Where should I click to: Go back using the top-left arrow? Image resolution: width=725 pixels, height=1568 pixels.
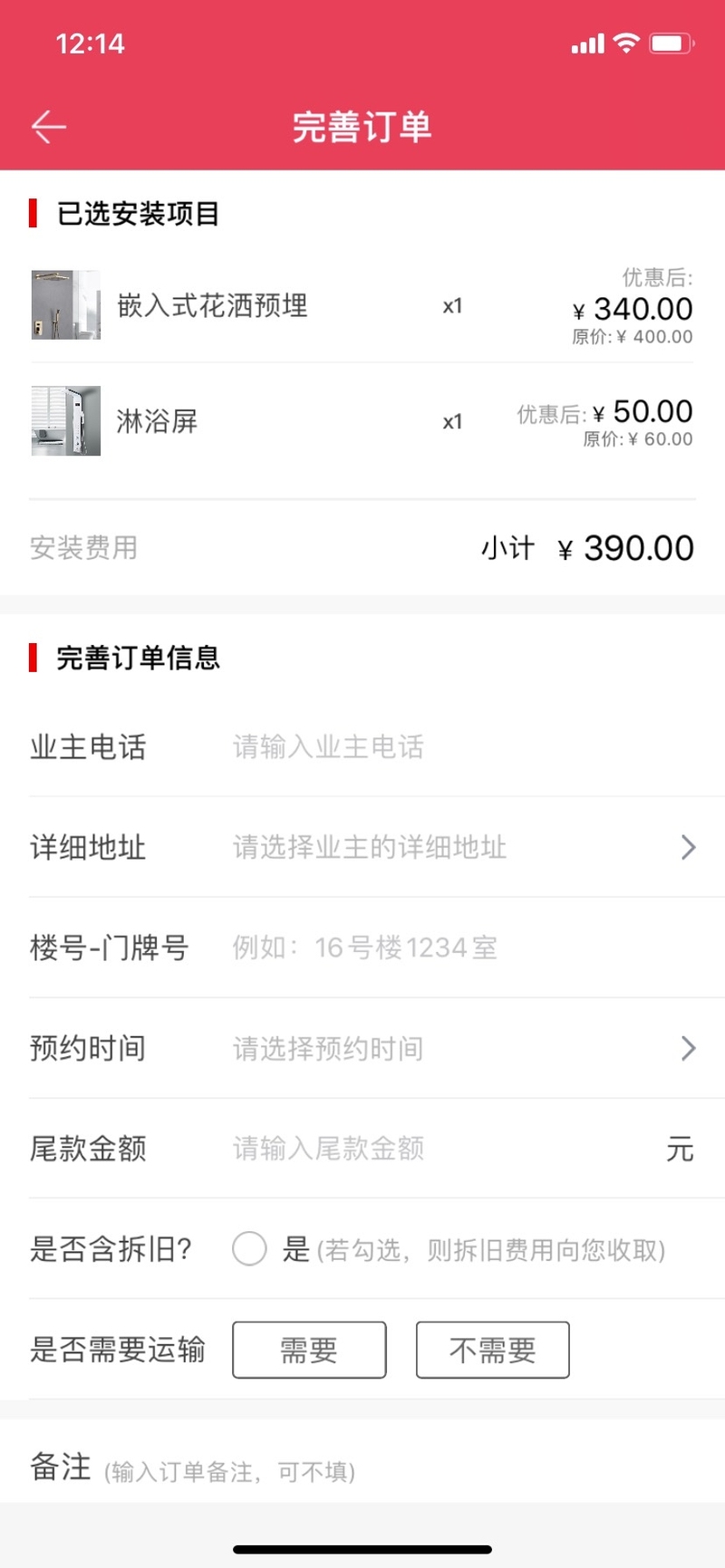[x=49, y=127]
